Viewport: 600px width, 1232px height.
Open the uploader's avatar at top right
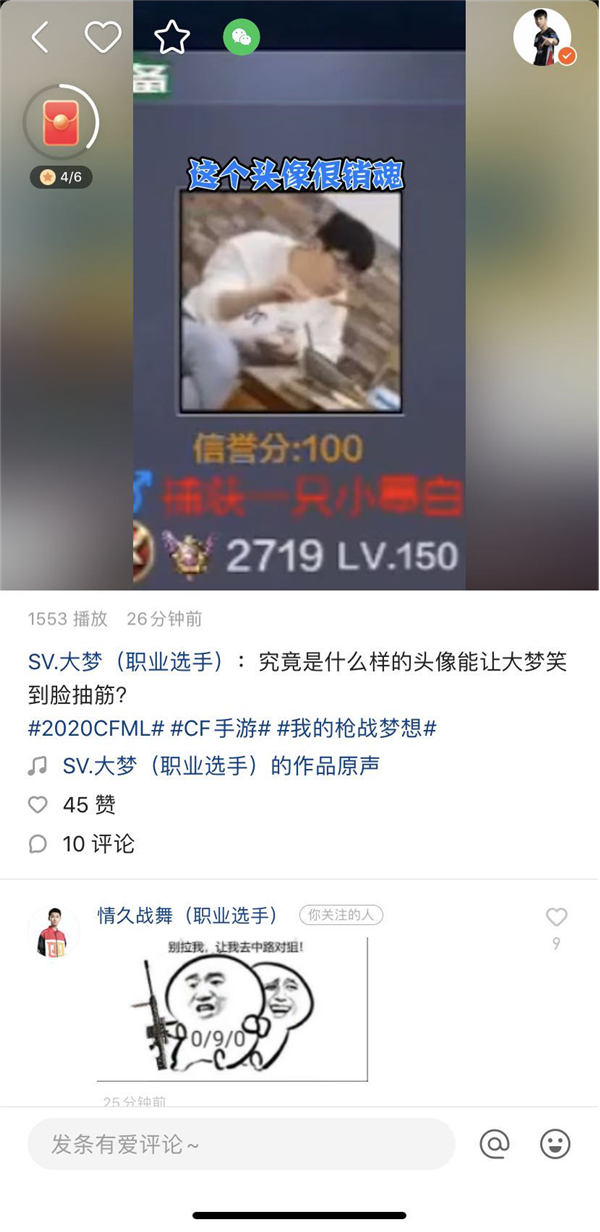[542, 38]
